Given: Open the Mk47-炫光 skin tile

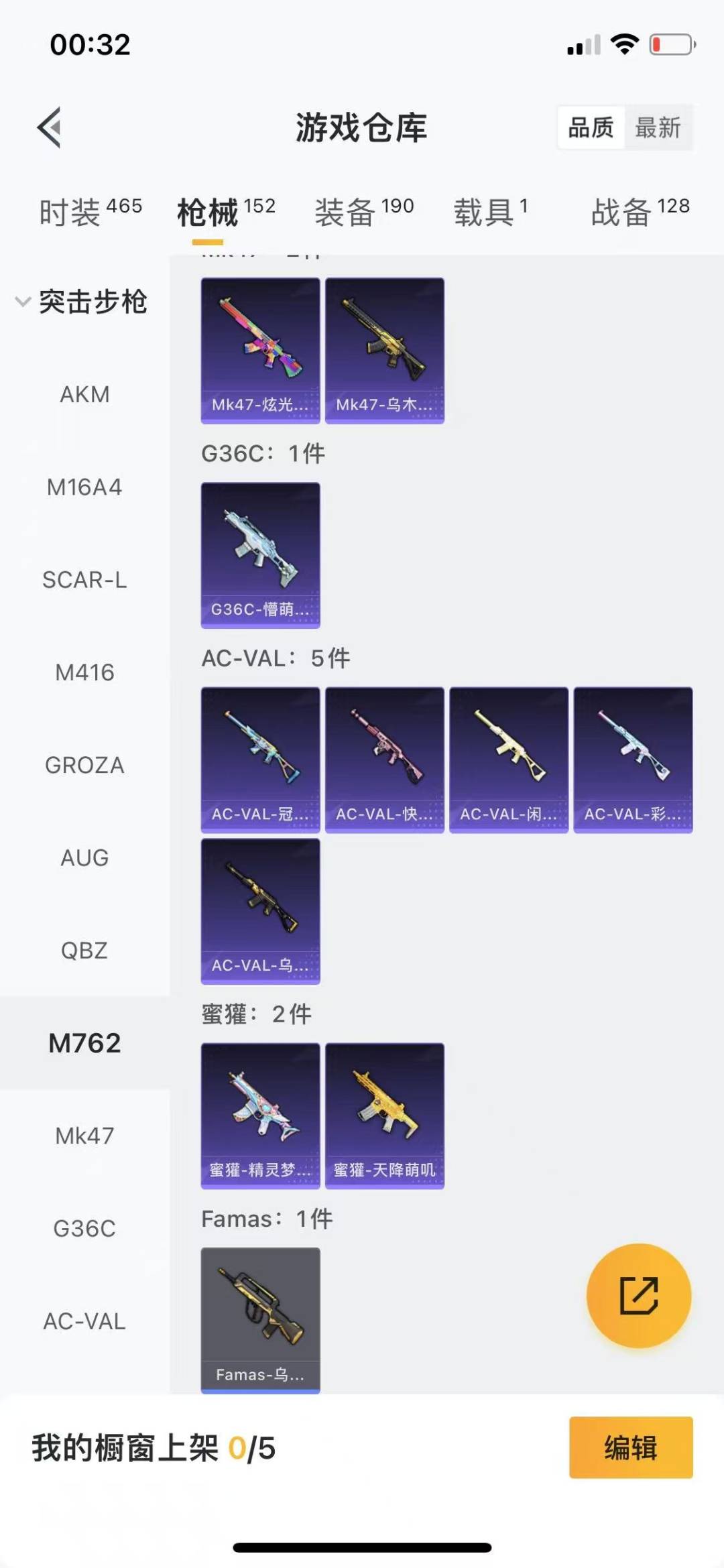Looking at the screenshot, I should 260,351.
